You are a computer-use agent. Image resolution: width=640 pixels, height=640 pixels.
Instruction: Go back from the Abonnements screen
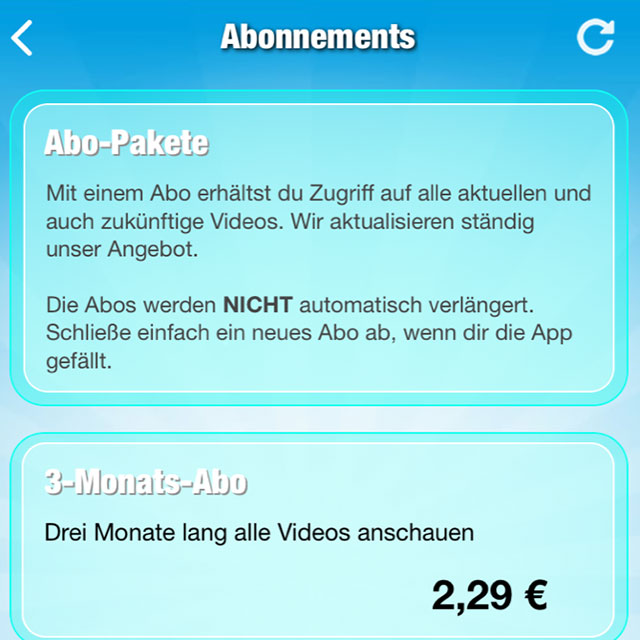(23, 38)
